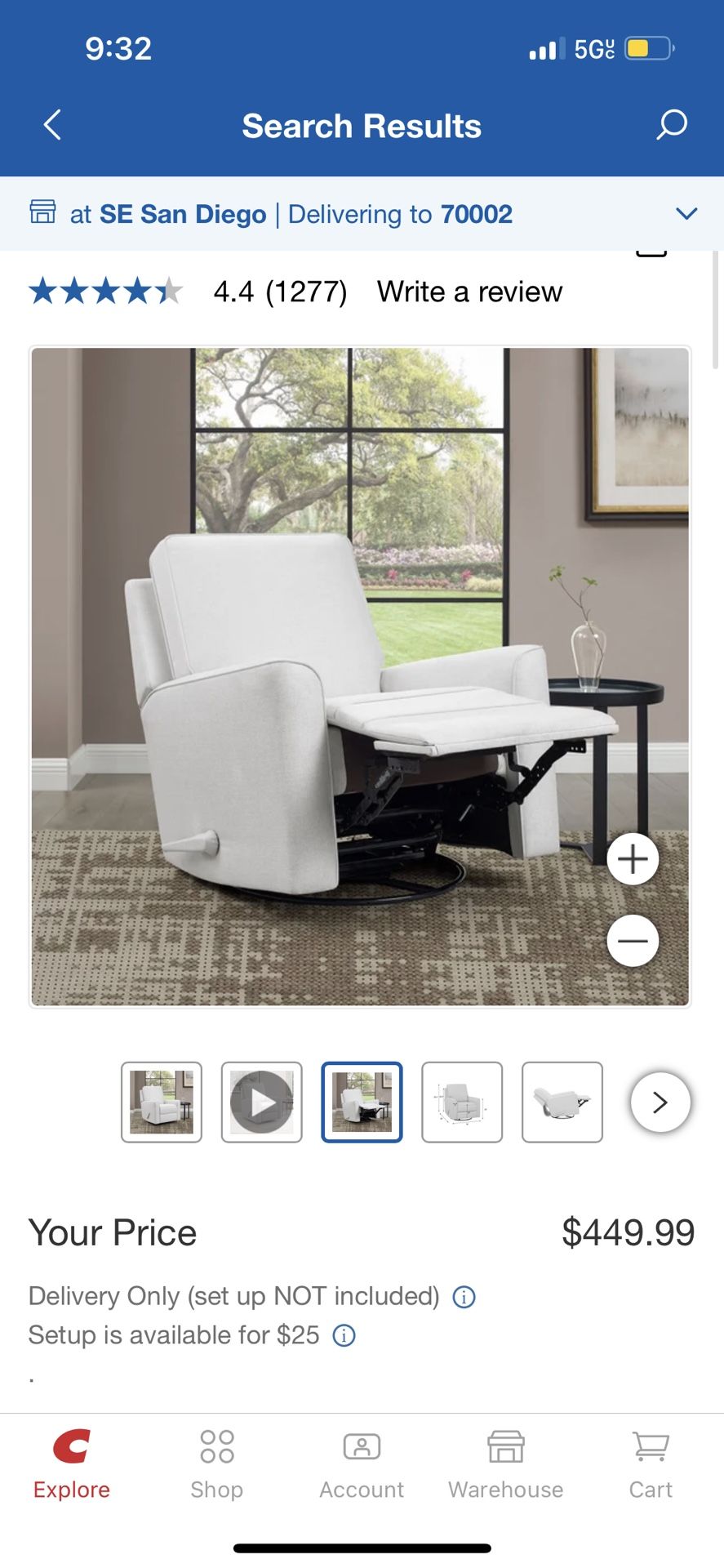This screenshot has height=1568, width=724.
Task: Play the product video thumbnail
Action: pyautogui.click(x=261, y=1102)
